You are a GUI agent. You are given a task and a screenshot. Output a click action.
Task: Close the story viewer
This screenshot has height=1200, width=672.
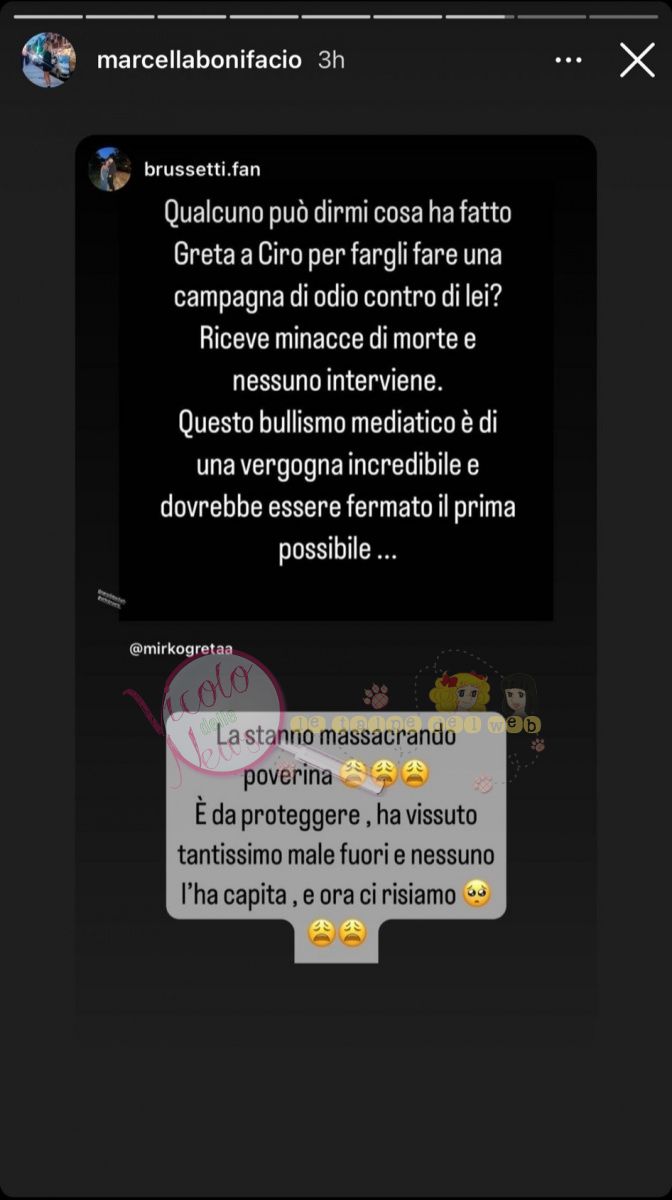point(637,60)
